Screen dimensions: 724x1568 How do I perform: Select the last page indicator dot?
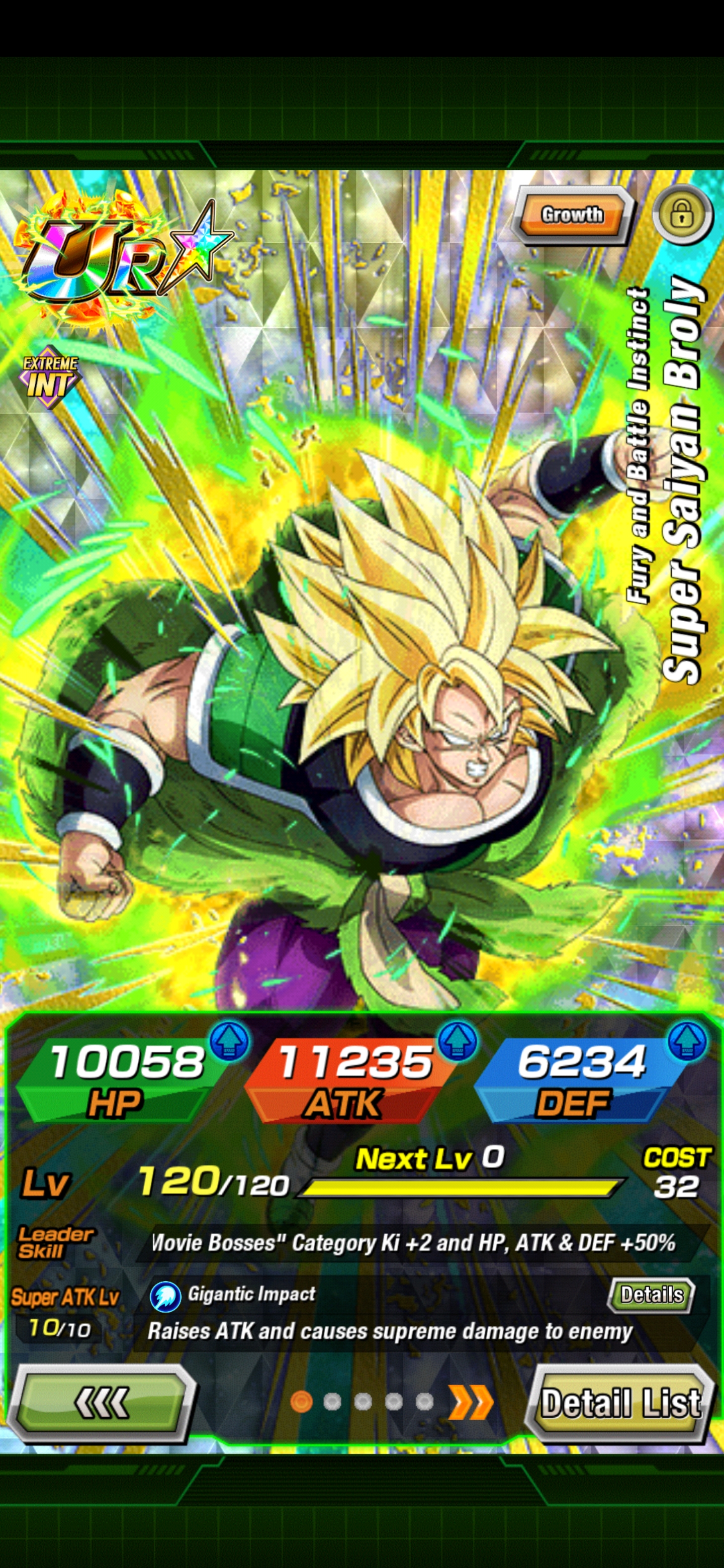click(424, 1402)
